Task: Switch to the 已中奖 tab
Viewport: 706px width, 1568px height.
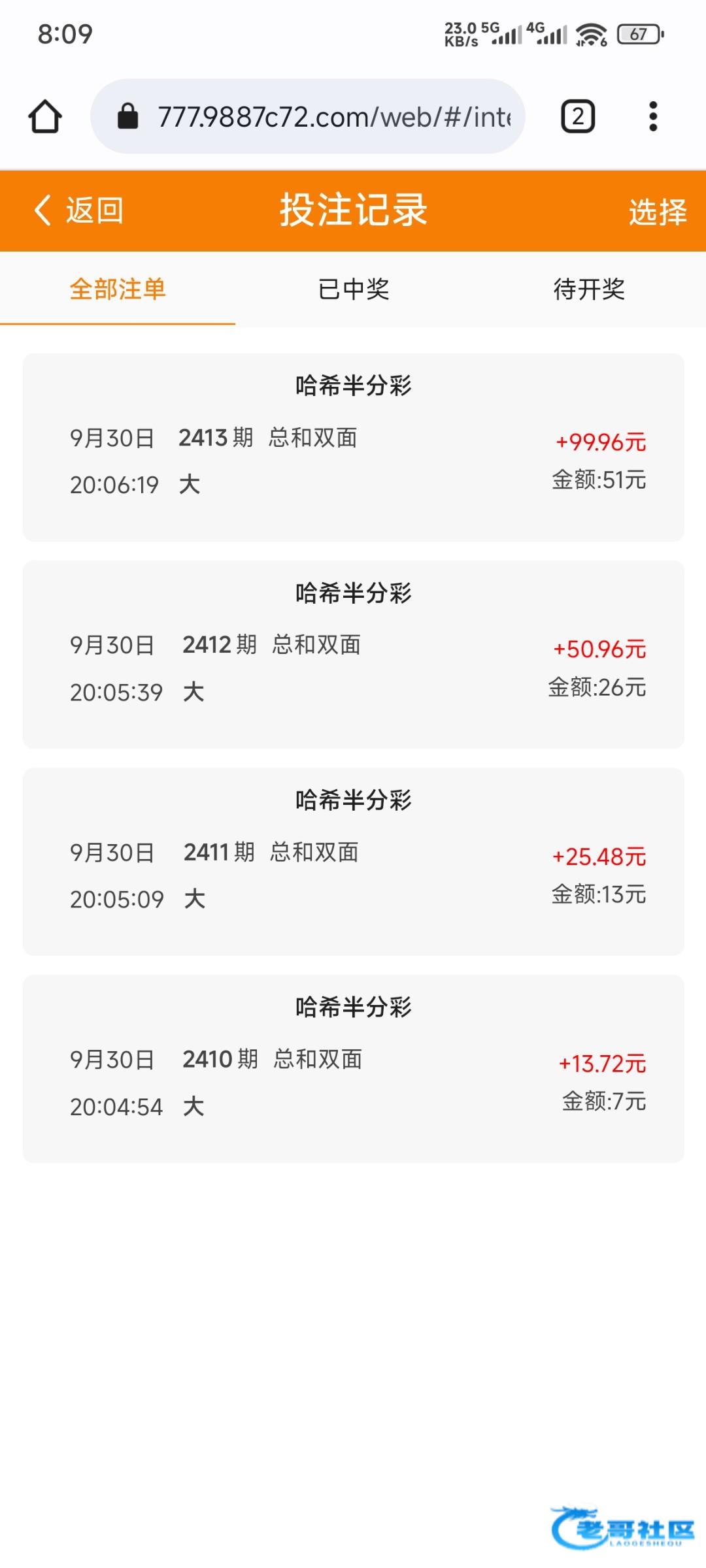Action: tap(353, 289)
